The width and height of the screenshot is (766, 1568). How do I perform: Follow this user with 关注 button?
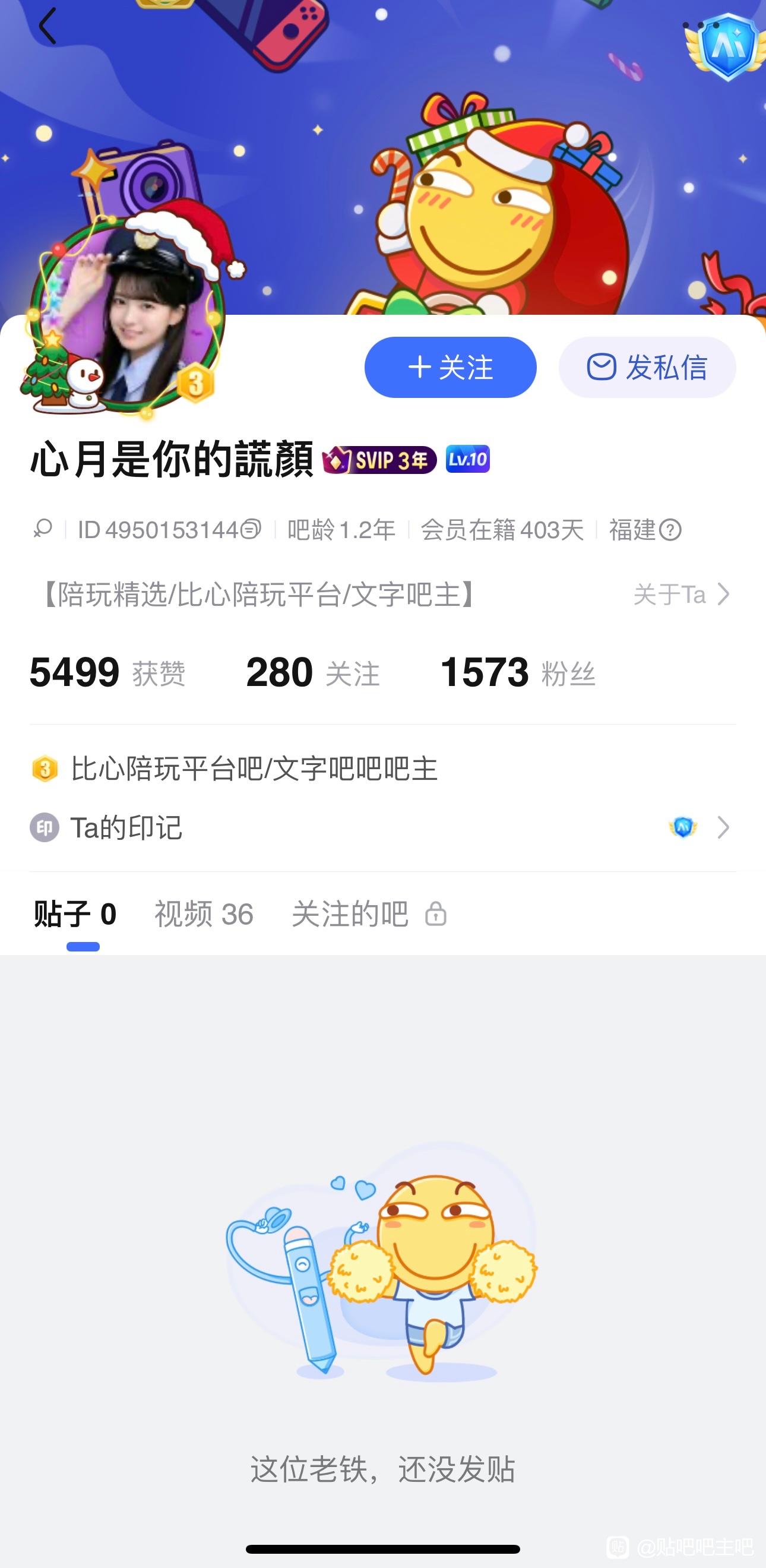[x=450, y=367]
